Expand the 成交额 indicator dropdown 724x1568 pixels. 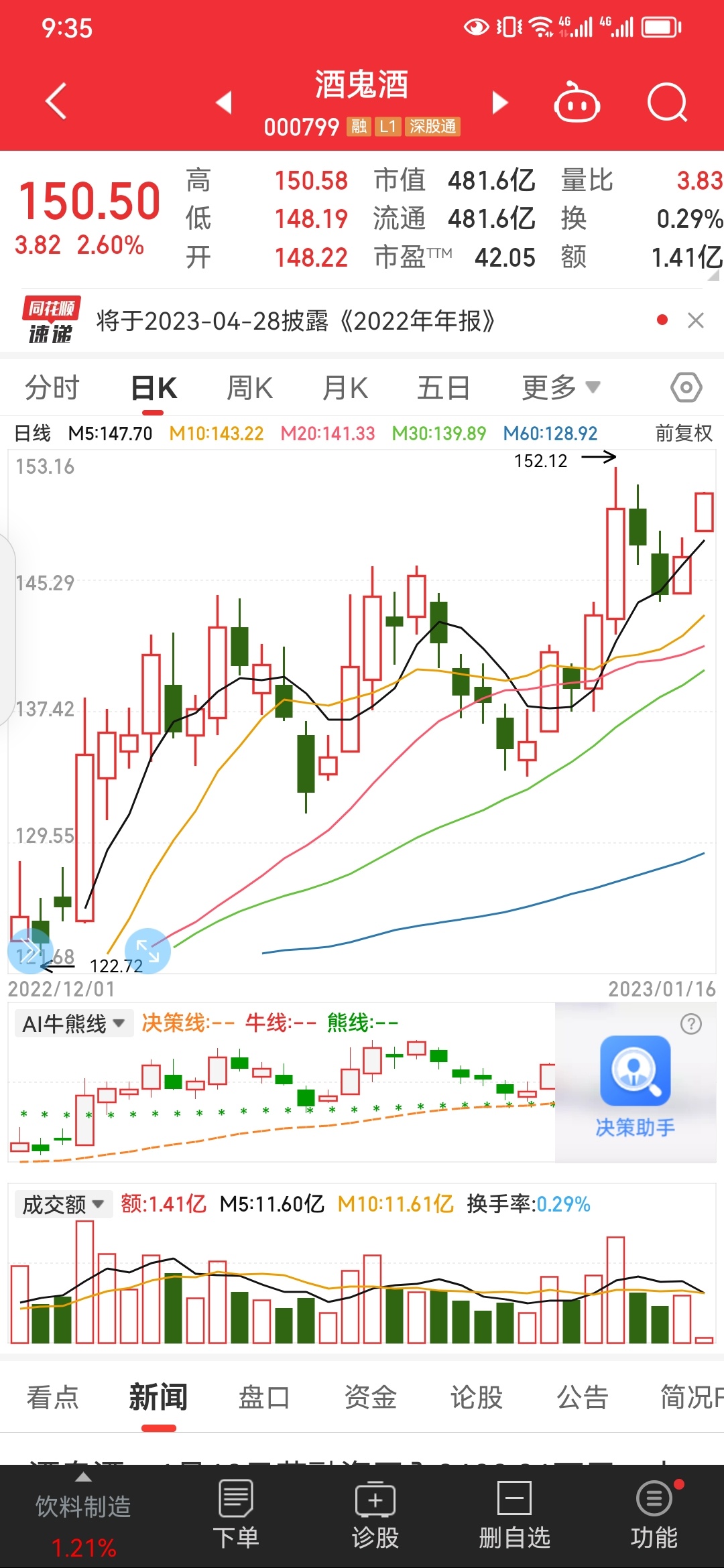click(x=64, y=1204)
